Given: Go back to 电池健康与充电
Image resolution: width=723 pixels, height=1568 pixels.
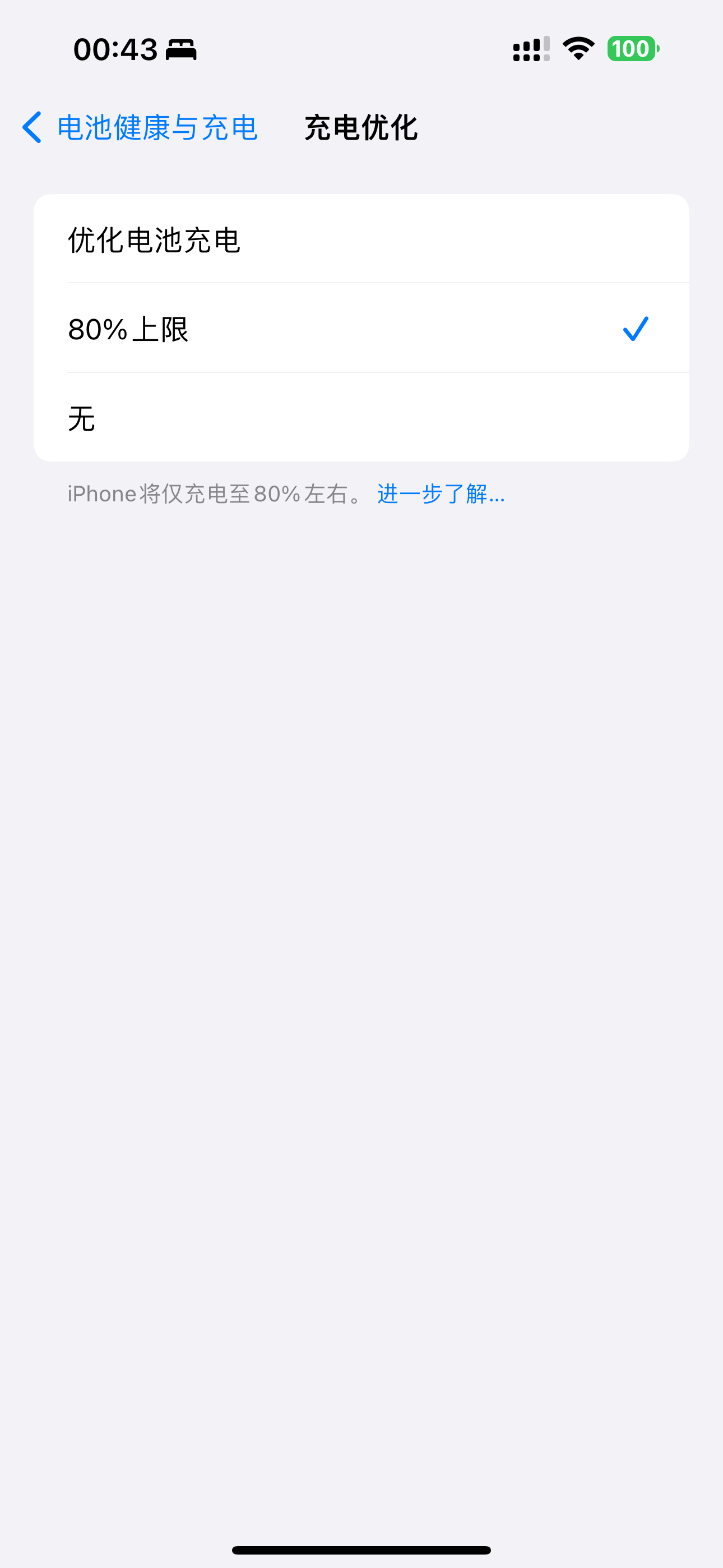Looking at the screenshot, I should click(140, 128).
